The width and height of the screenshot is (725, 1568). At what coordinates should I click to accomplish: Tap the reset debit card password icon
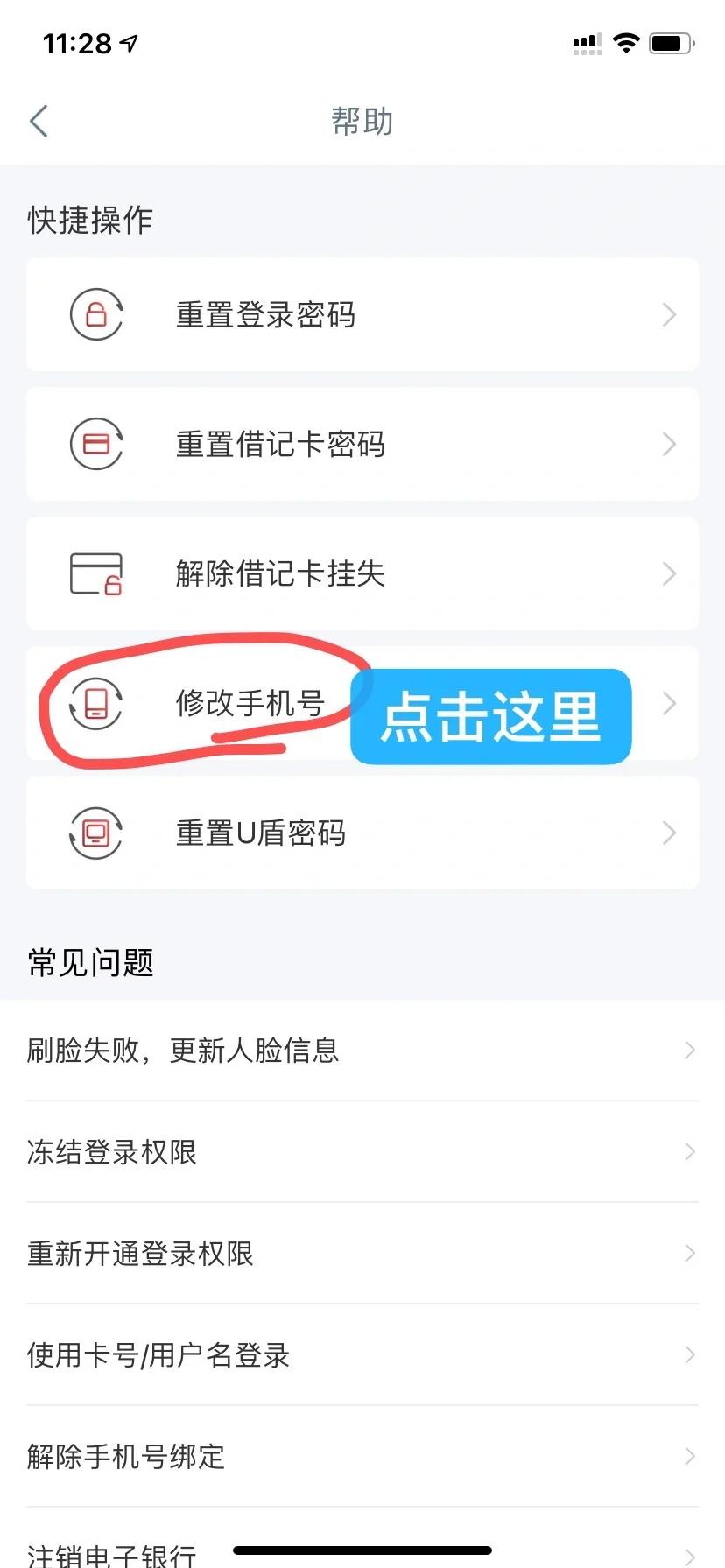(96, 444)
